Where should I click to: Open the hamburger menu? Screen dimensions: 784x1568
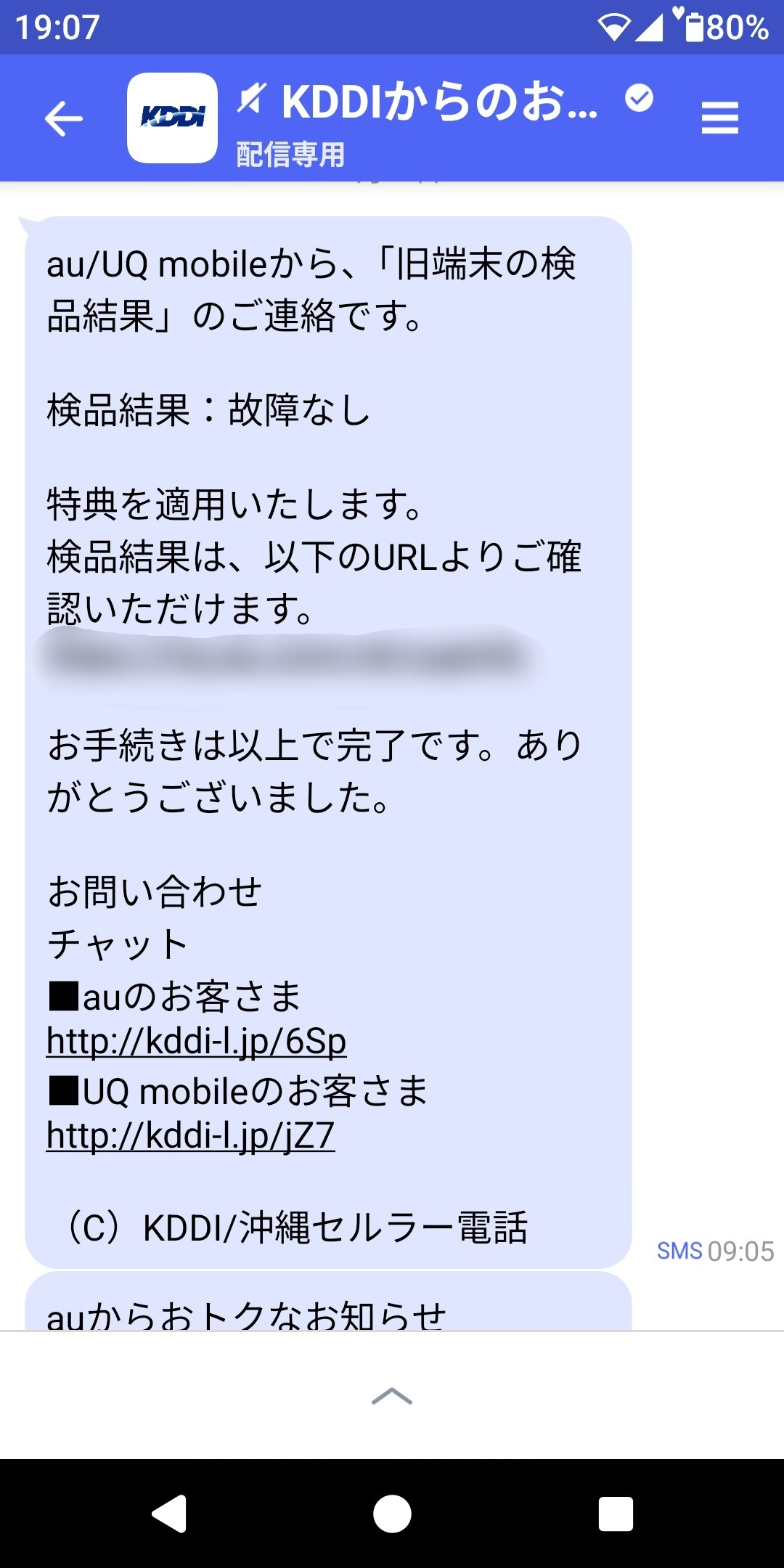click(x=719, y=118)
